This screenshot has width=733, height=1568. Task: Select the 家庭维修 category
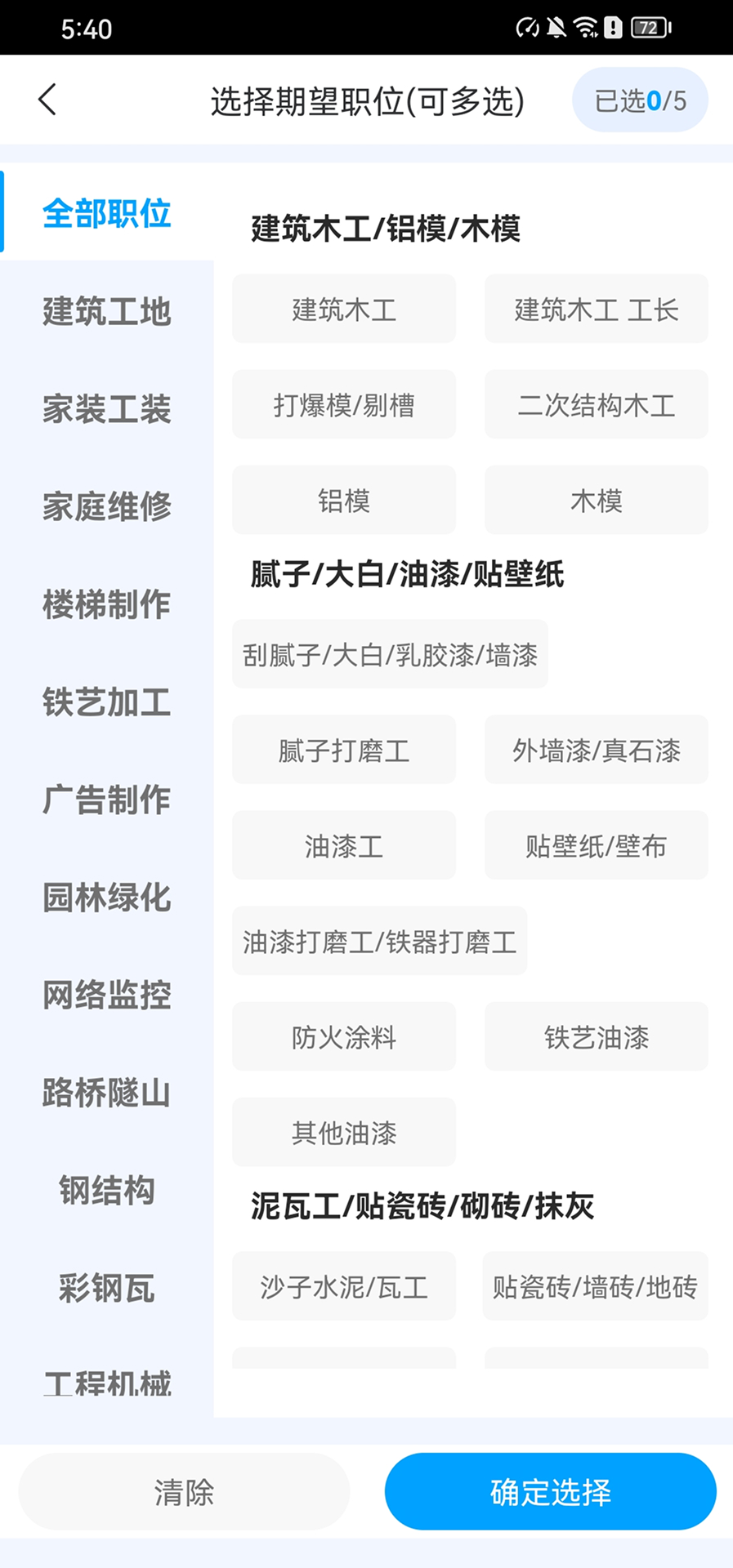coord(106,506)
